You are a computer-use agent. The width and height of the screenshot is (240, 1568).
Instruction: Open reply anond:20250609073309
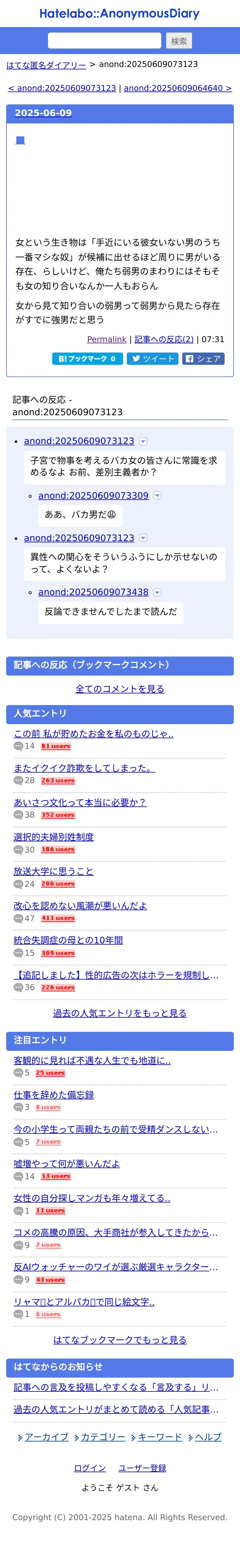coord(93,495)
